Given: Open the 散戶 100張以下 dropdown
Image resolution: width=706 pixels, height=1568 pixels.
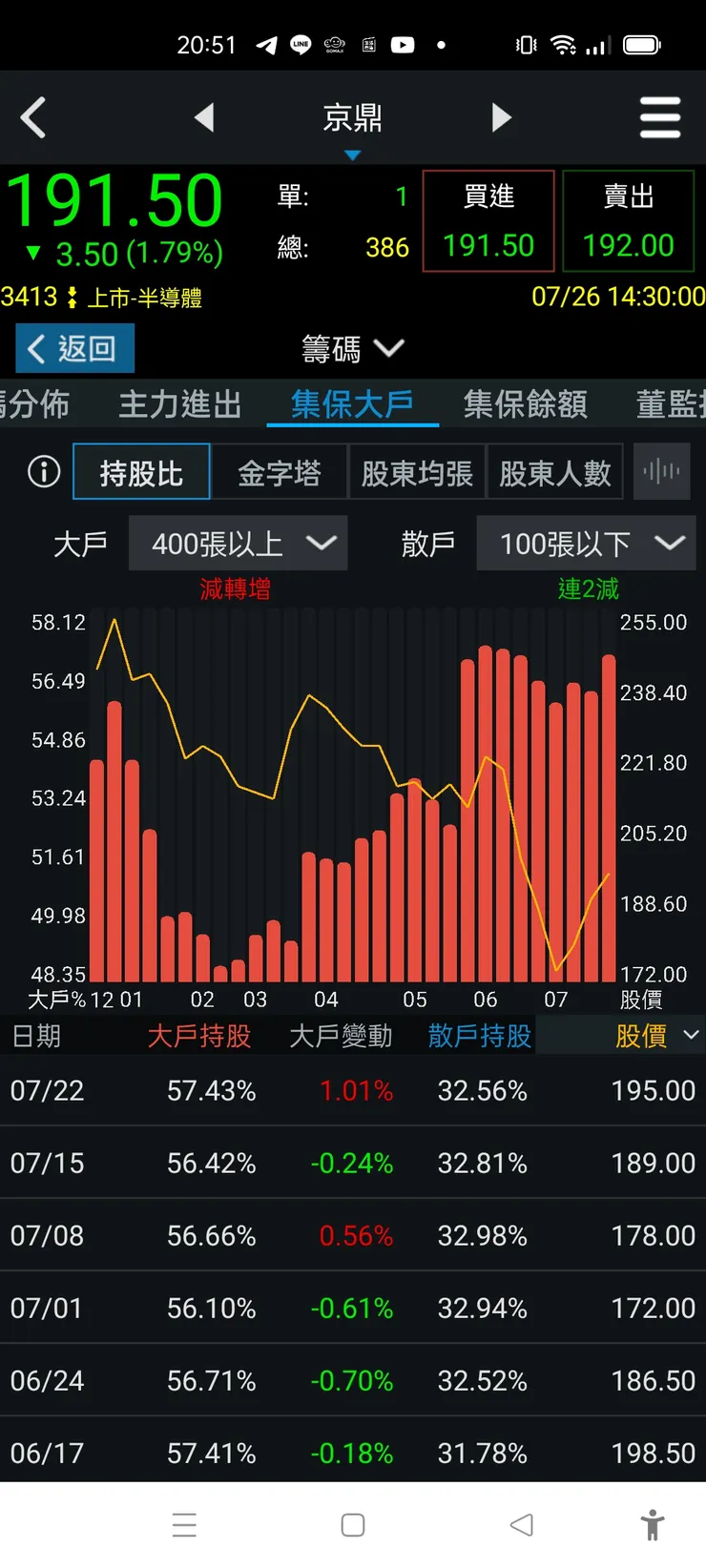Looking at the screenshot, I should click(x=586, y=543).
